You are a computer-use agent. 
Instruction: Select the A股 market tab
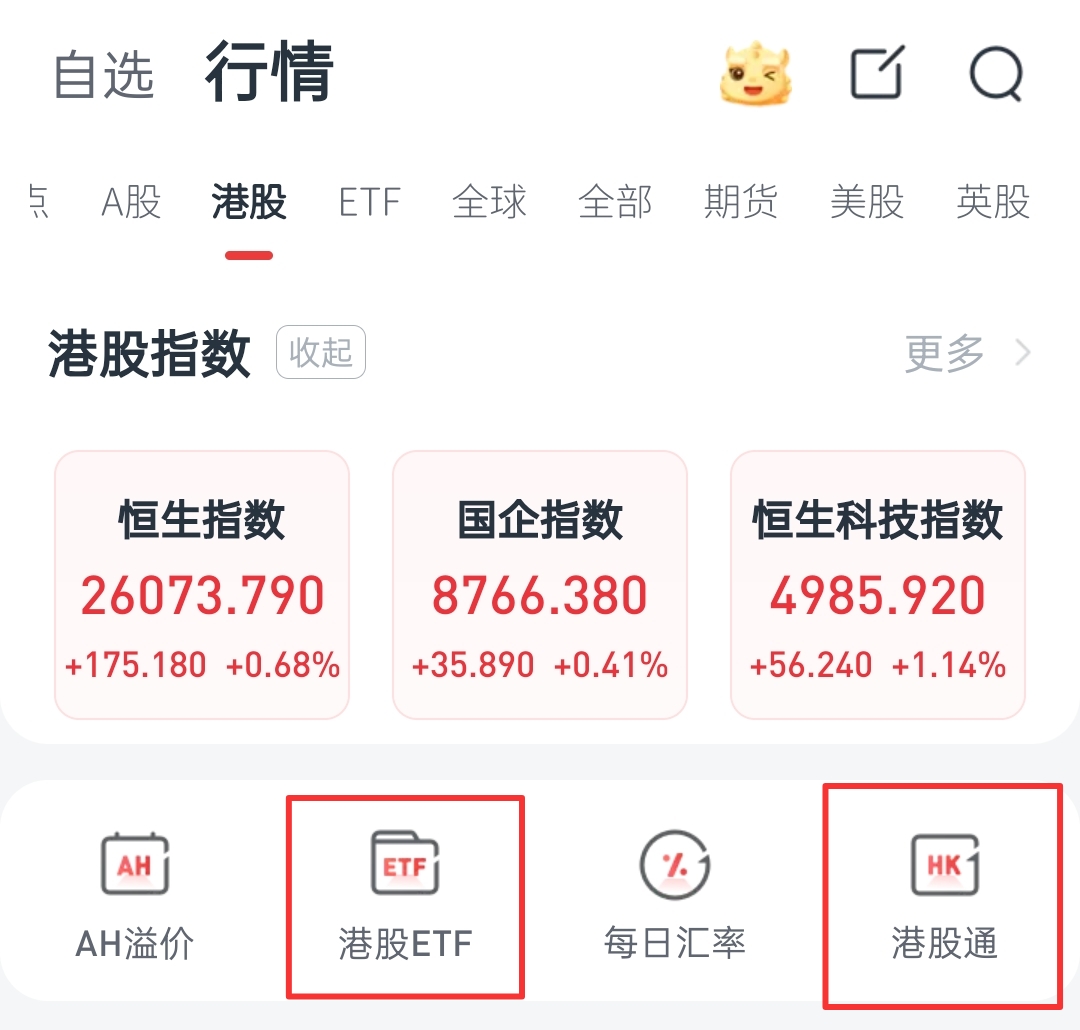click(x=131, y=202)
